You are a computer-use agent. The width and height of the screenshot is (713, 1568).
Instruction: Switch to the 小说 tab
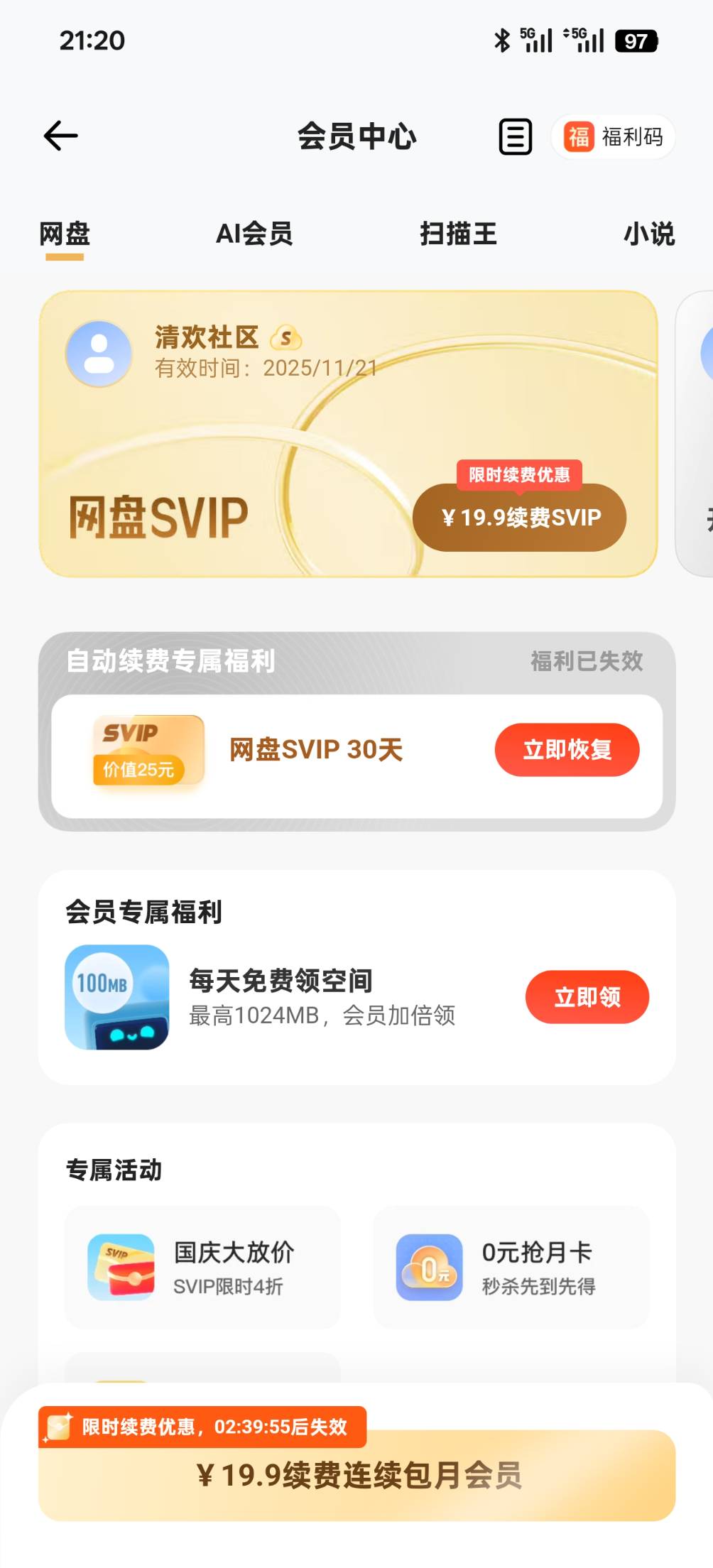click(x=648, y=234)
